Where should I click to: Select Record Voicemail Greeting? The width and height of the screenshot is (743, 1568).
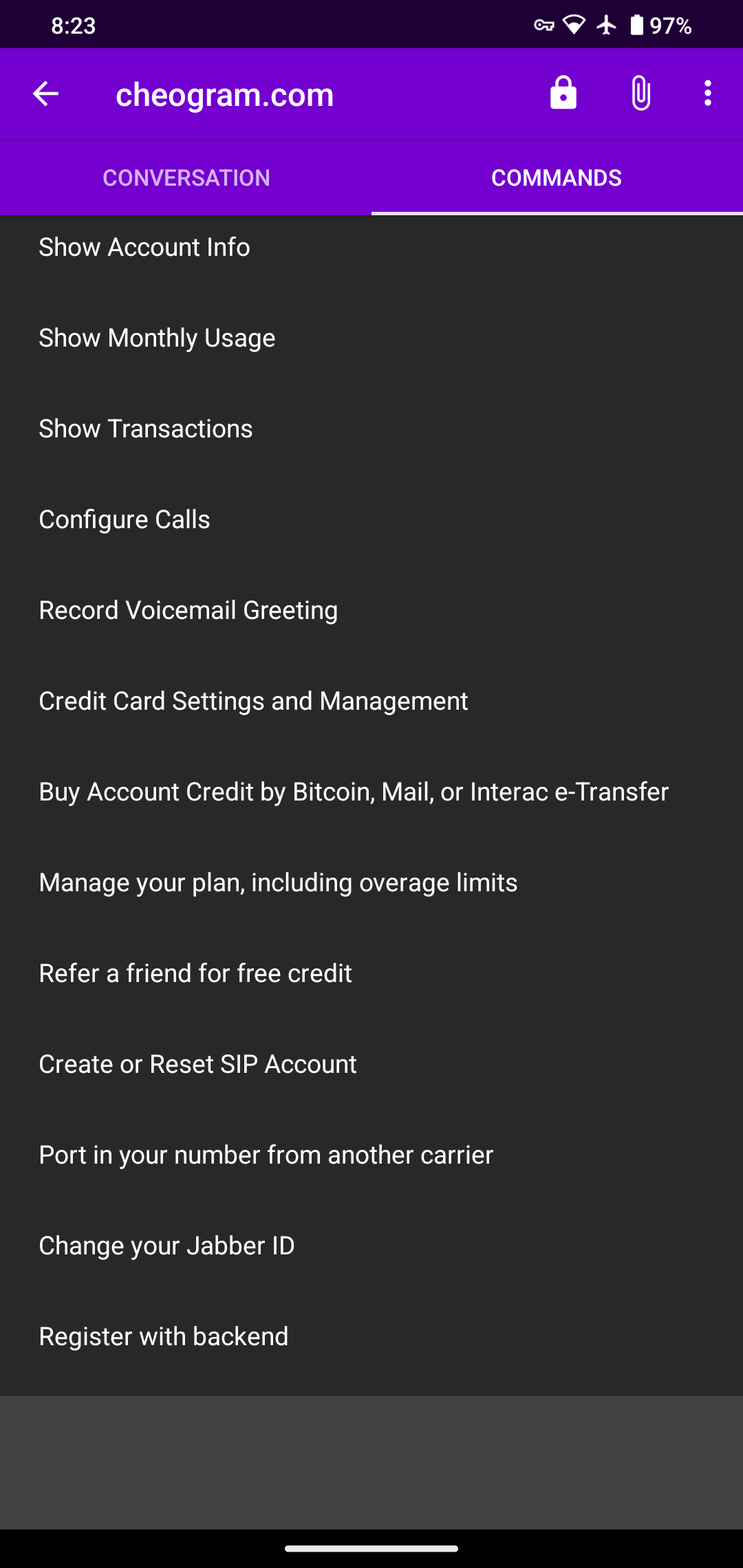371,610
